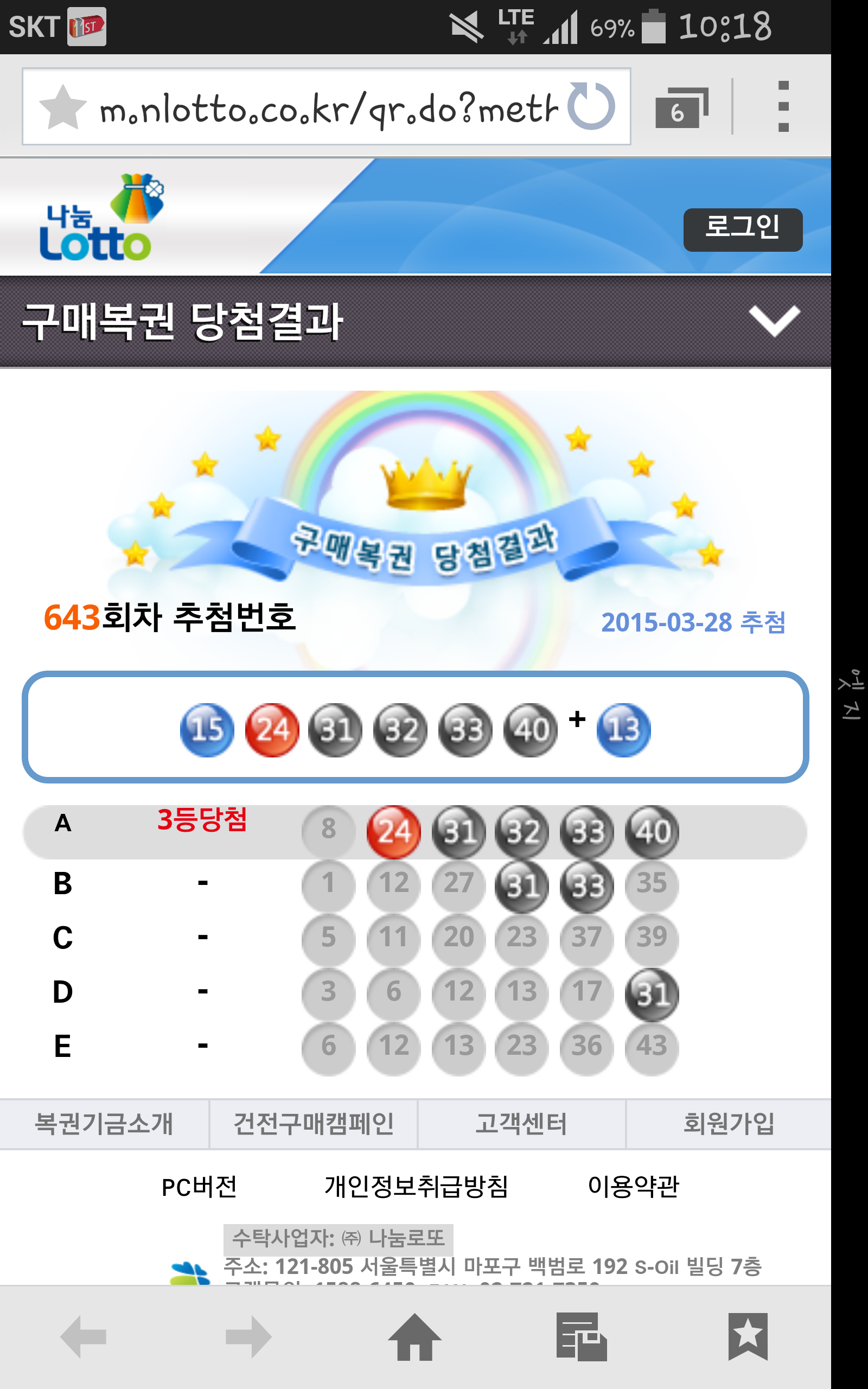This screenshot has width=868, height=1389.
Task: Reload the page
Action: point(591,106)
